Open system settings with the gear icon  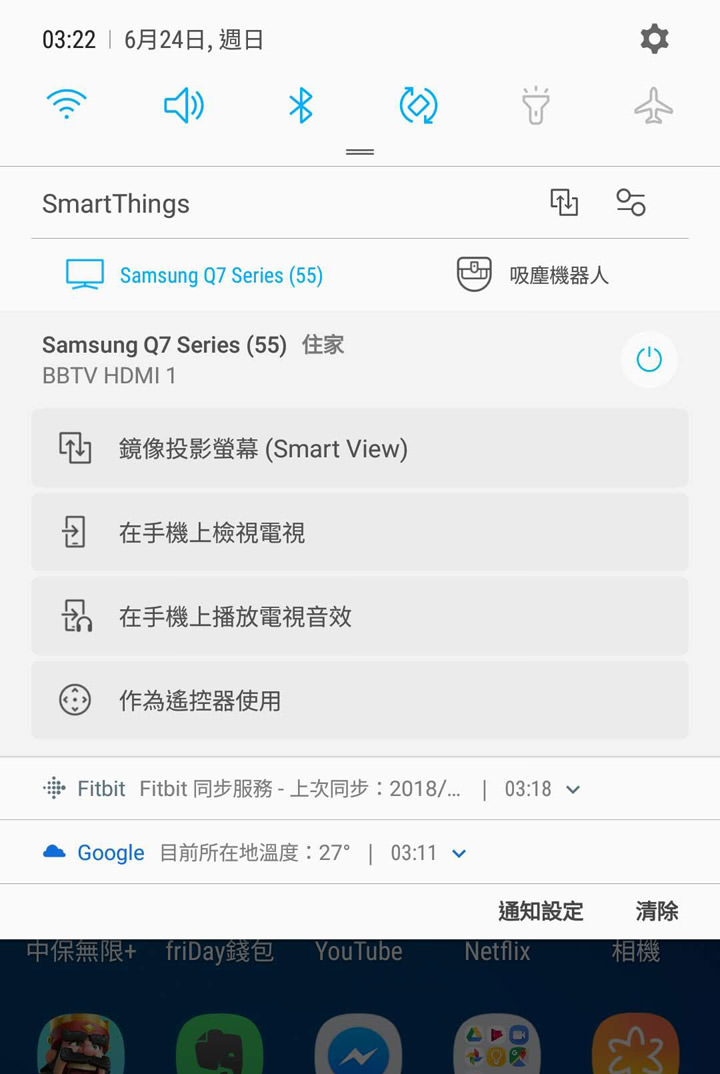[x=654, y=39]
